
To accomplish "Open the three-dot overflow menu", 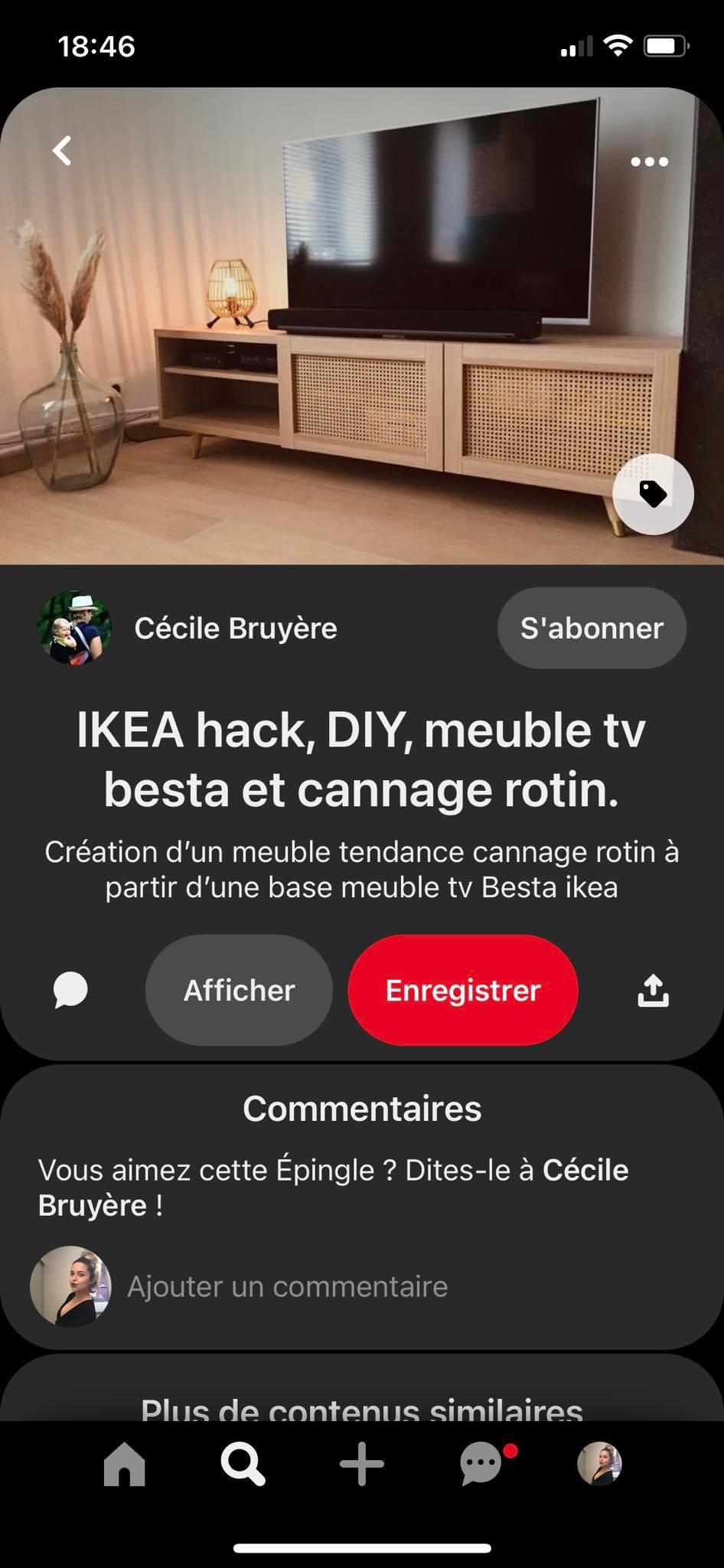I will (x=649, y=162).
